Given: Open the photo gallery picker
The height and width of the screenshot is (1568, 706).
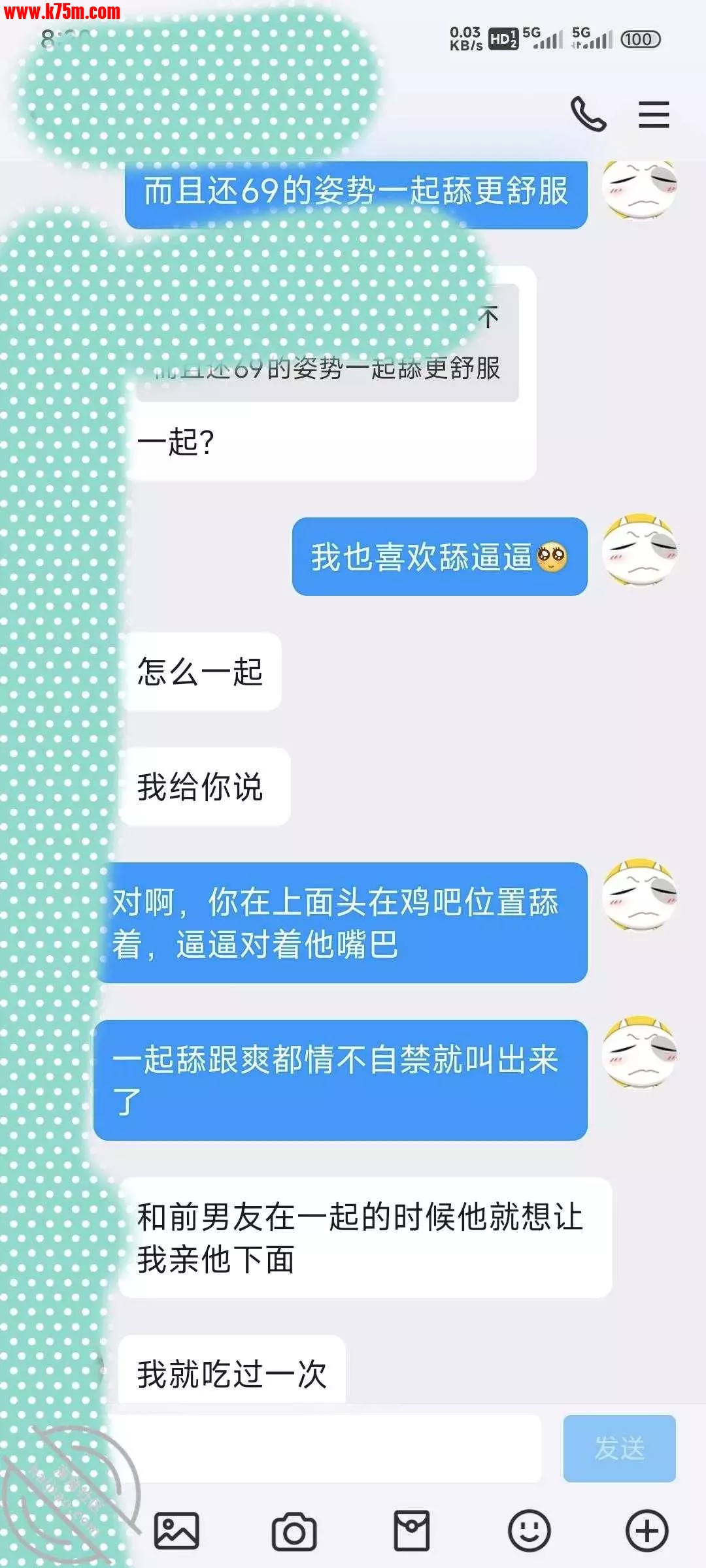Looking at the screenshot, I should (176, 1530).
